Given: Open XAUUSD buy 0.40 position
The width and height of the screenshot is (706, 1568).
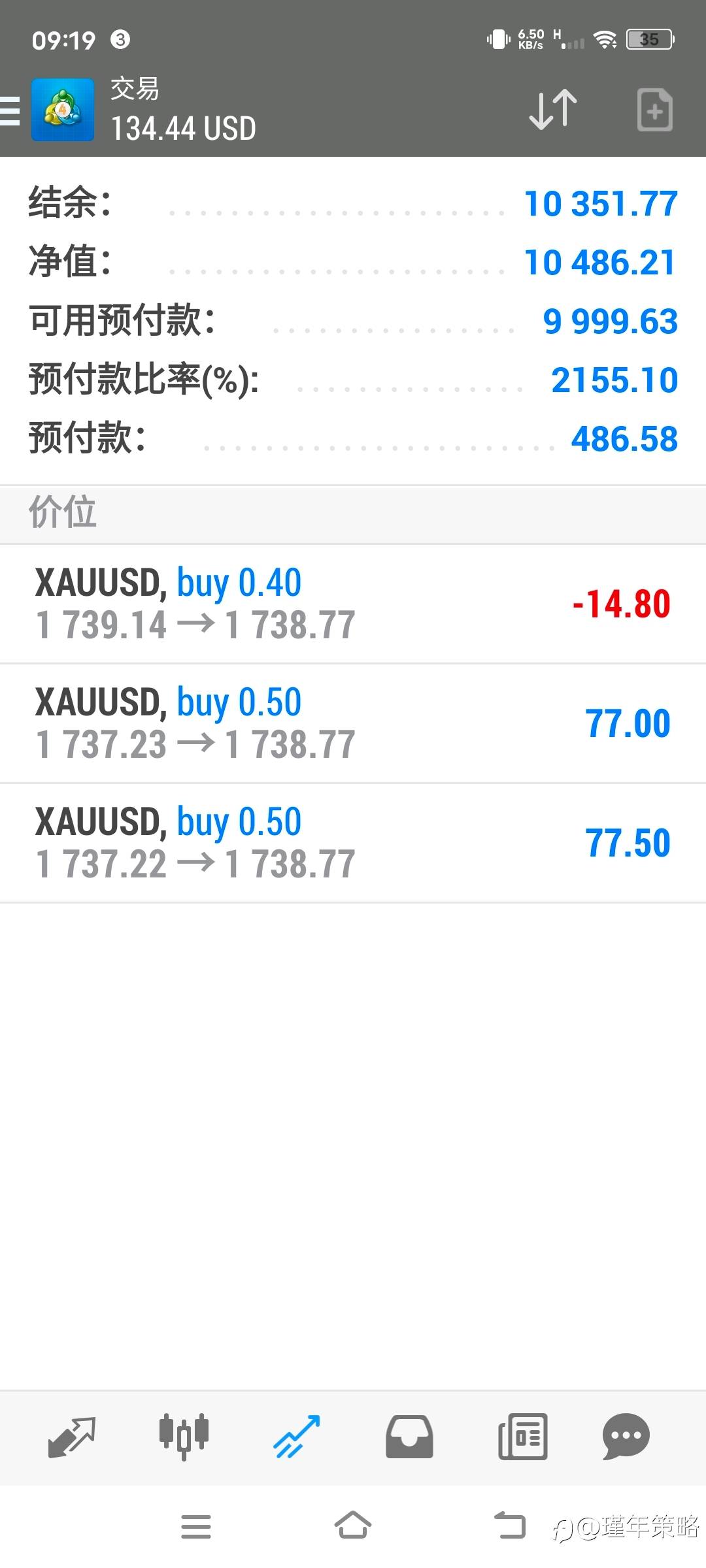Looking at the screenshot, I should pyautogui.click(x=353, y=604).
